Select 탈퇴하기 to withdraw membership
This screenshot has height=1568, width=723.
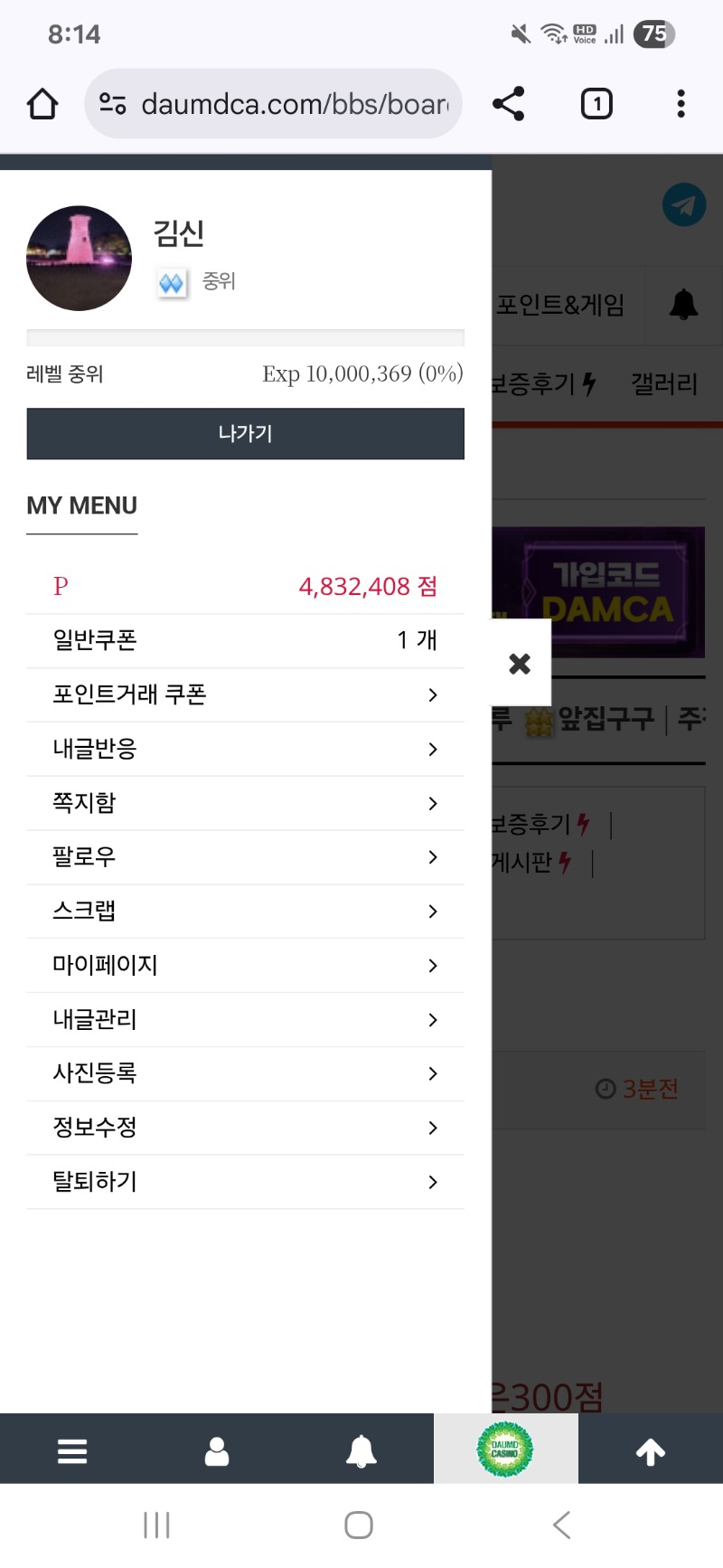245,1182
